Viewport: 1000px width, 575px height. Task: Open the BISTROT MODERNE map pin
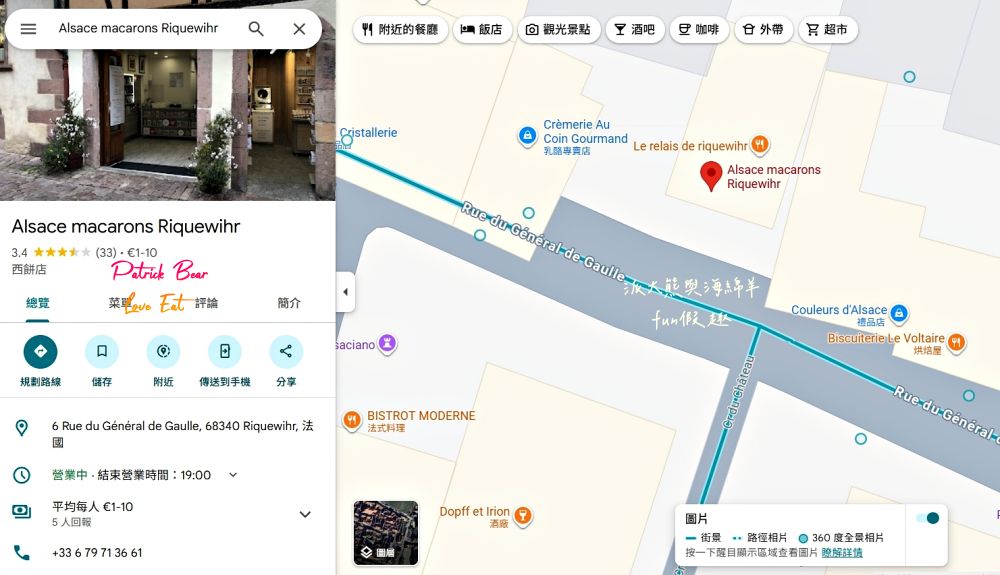[x=351, y=421]
